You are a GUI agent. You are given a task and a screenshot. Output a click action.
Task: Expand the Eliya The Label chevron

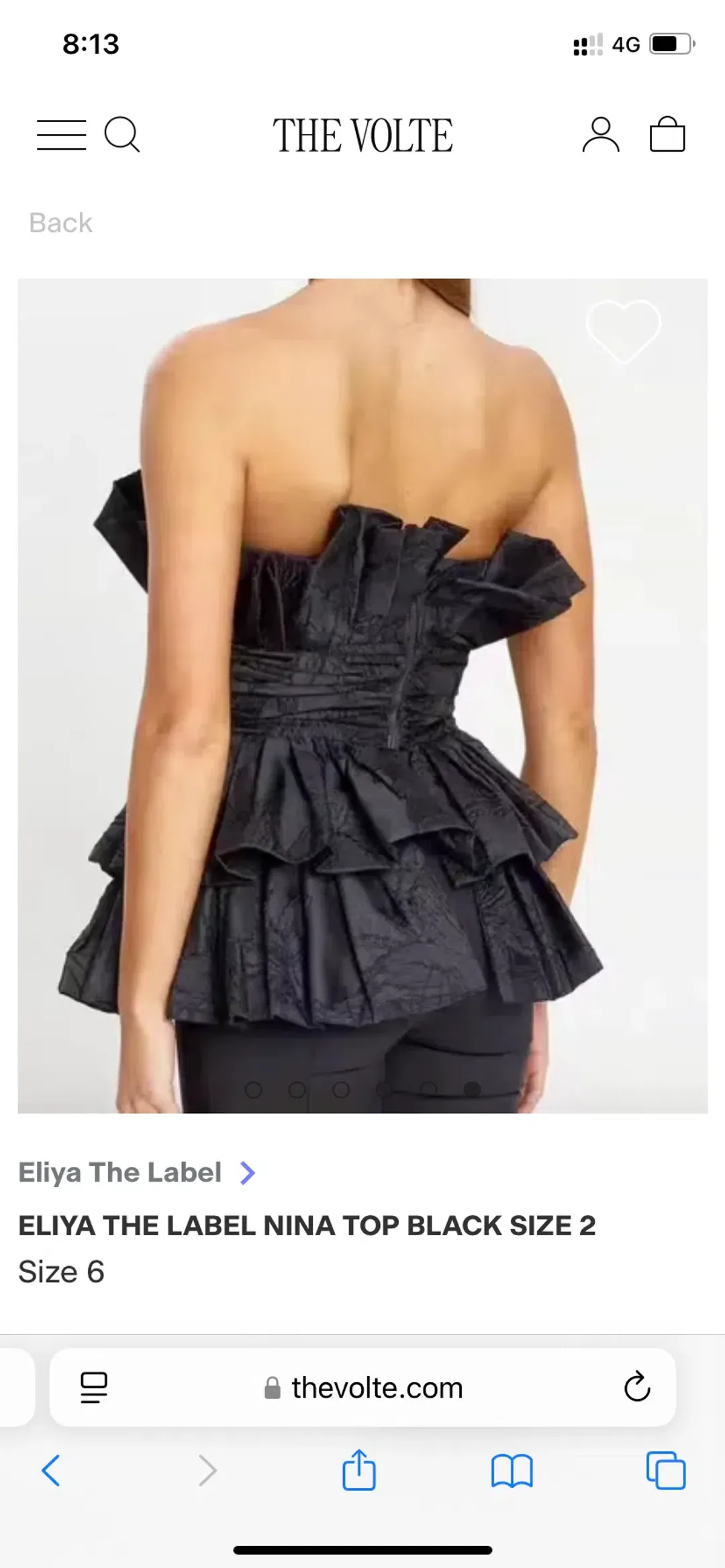(248, 1173)
